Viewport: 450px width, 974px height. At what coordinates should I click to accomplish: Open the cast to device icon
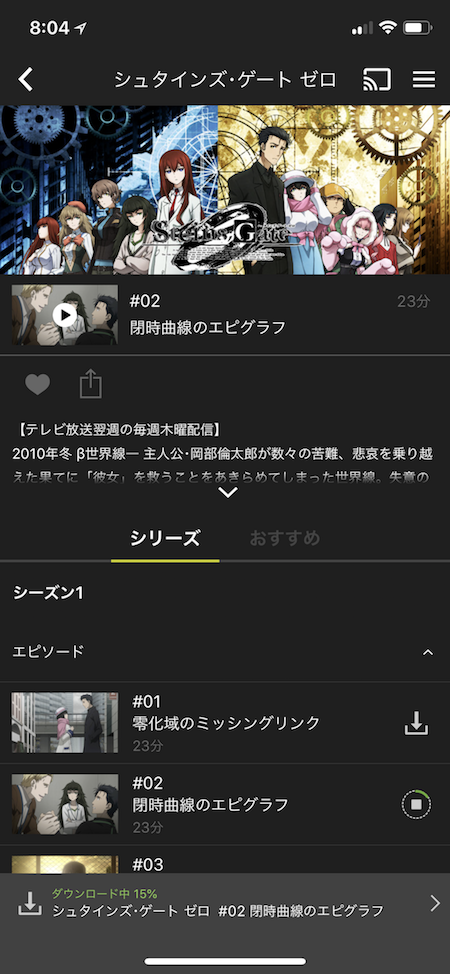point(377,80)
